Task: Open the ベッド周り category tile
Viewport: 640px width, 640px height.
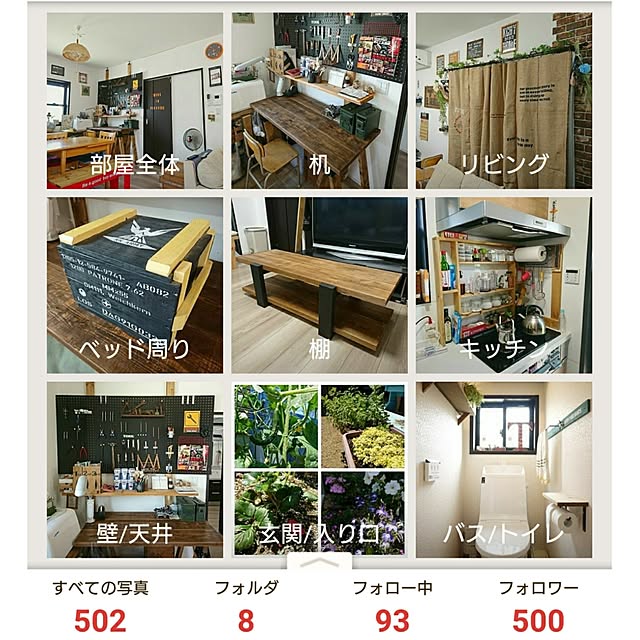Action: (135, 285)
